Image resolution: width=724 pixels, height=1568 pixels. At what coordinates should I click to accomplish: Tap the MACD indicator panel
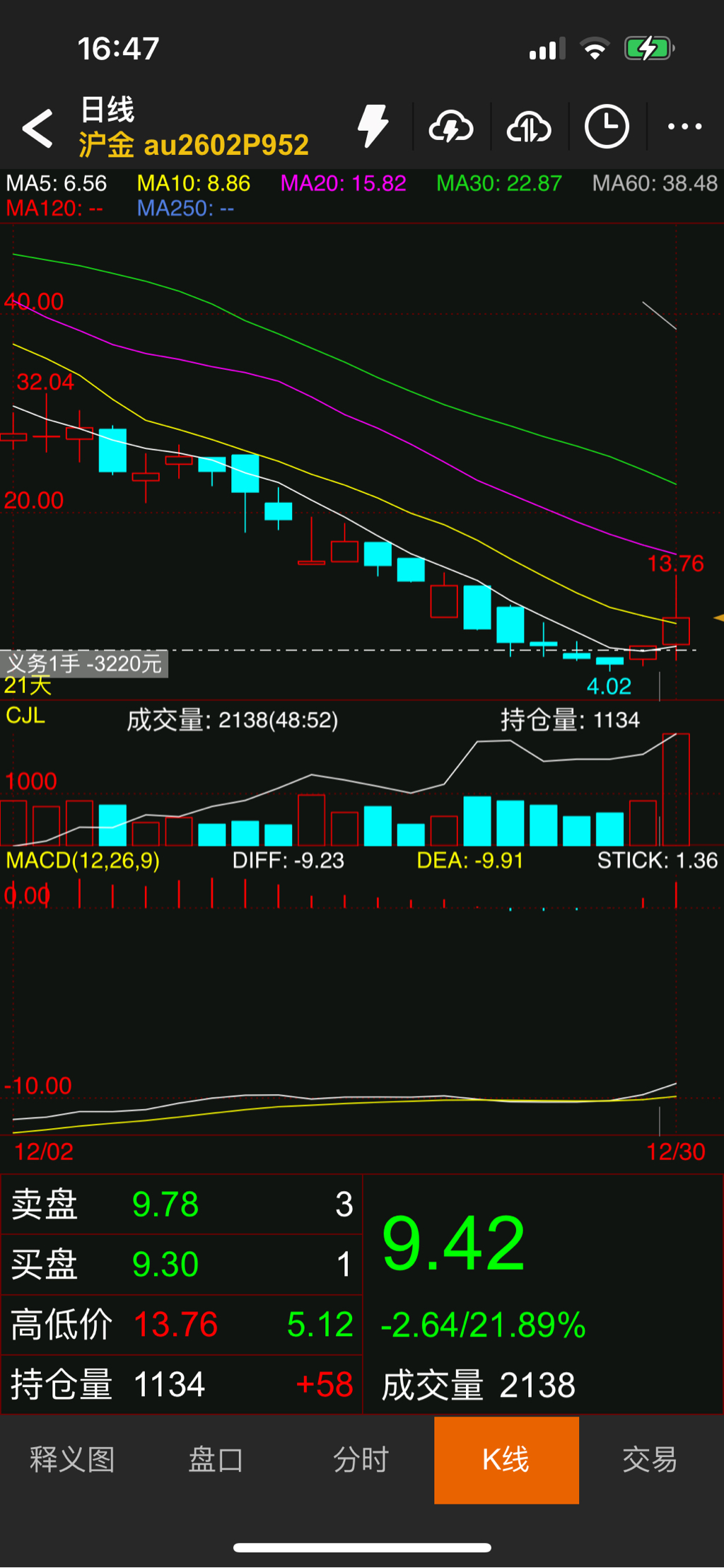(x=361, y=990)
